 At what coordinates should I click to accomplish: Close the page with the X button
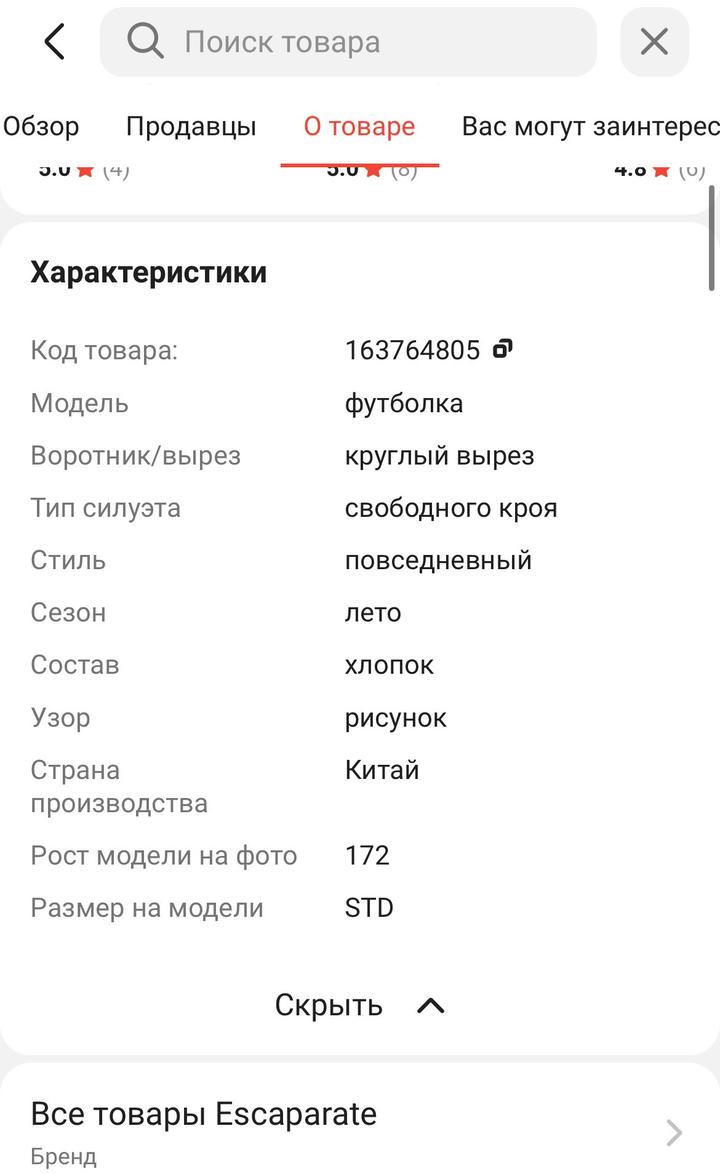click(654, 42)
